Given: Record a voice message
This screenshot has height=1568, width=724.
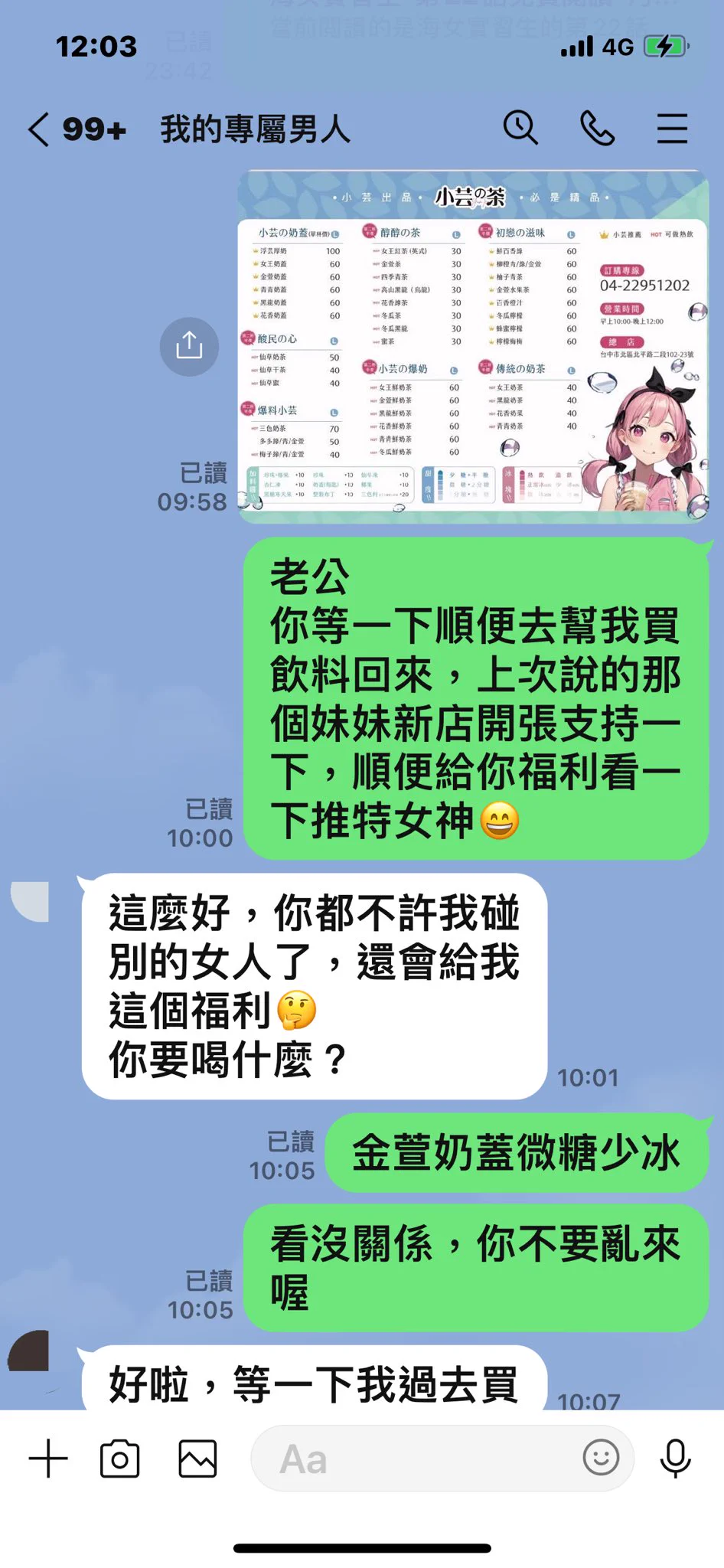Looking at the screenshot, I should point(675,1459).
